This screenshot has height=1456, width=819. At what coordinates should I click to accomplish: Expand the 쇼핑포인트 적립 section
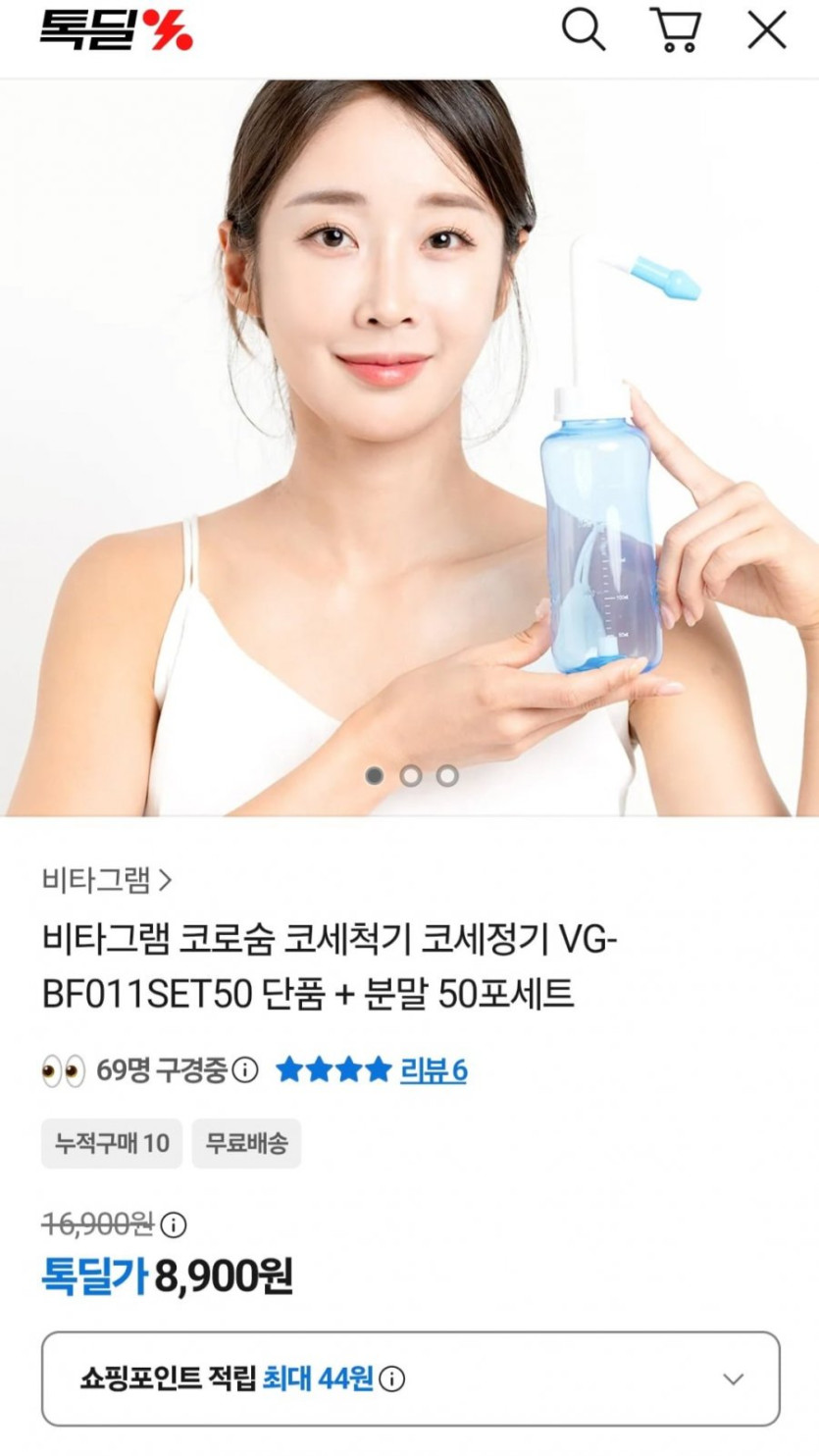[410, 1378]
